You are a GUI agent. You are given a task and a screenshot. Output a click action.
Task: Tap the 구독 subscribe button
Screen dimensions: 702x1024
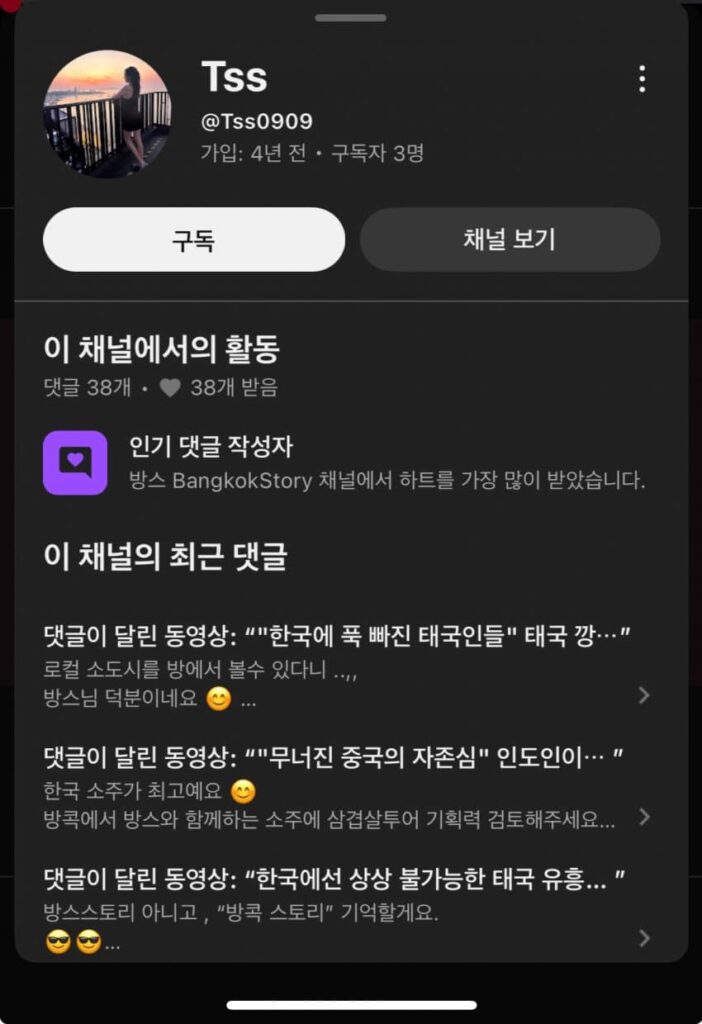click(x=194, y=240)
